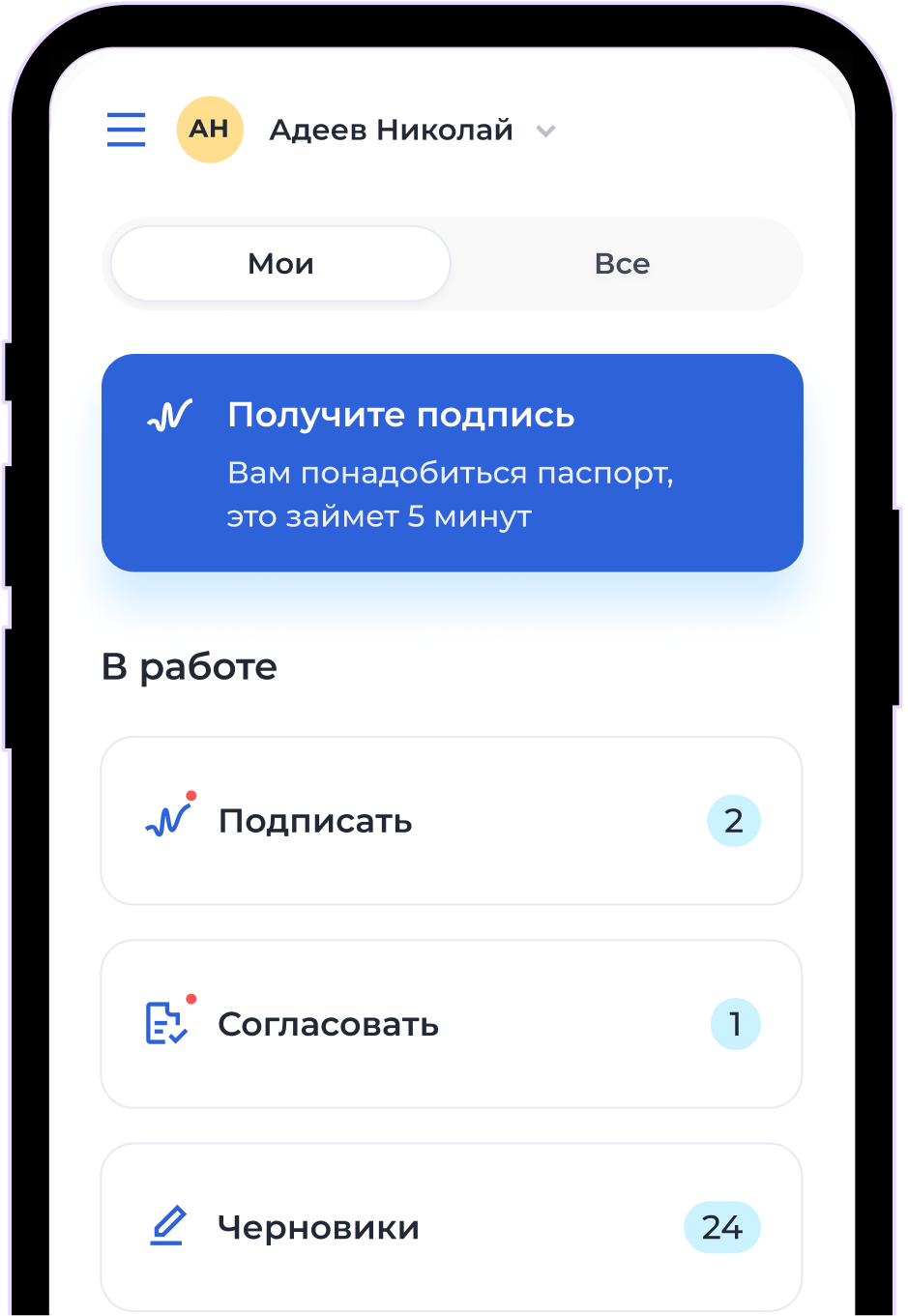
Task: Open the Получите подпись banner
Action: coord(452,462)
